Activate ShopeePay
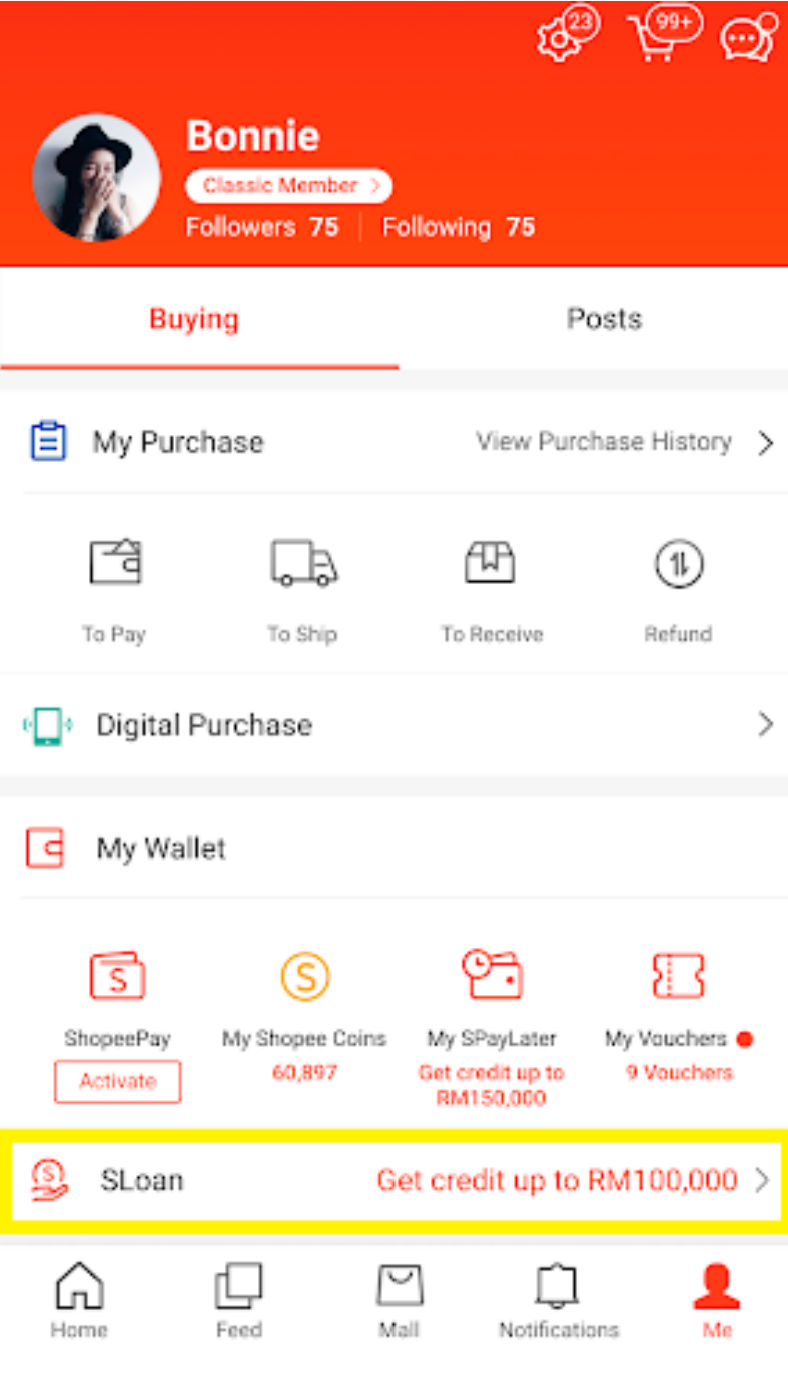The height and width of the screenshot is (1374, 788). (118, 1081)
